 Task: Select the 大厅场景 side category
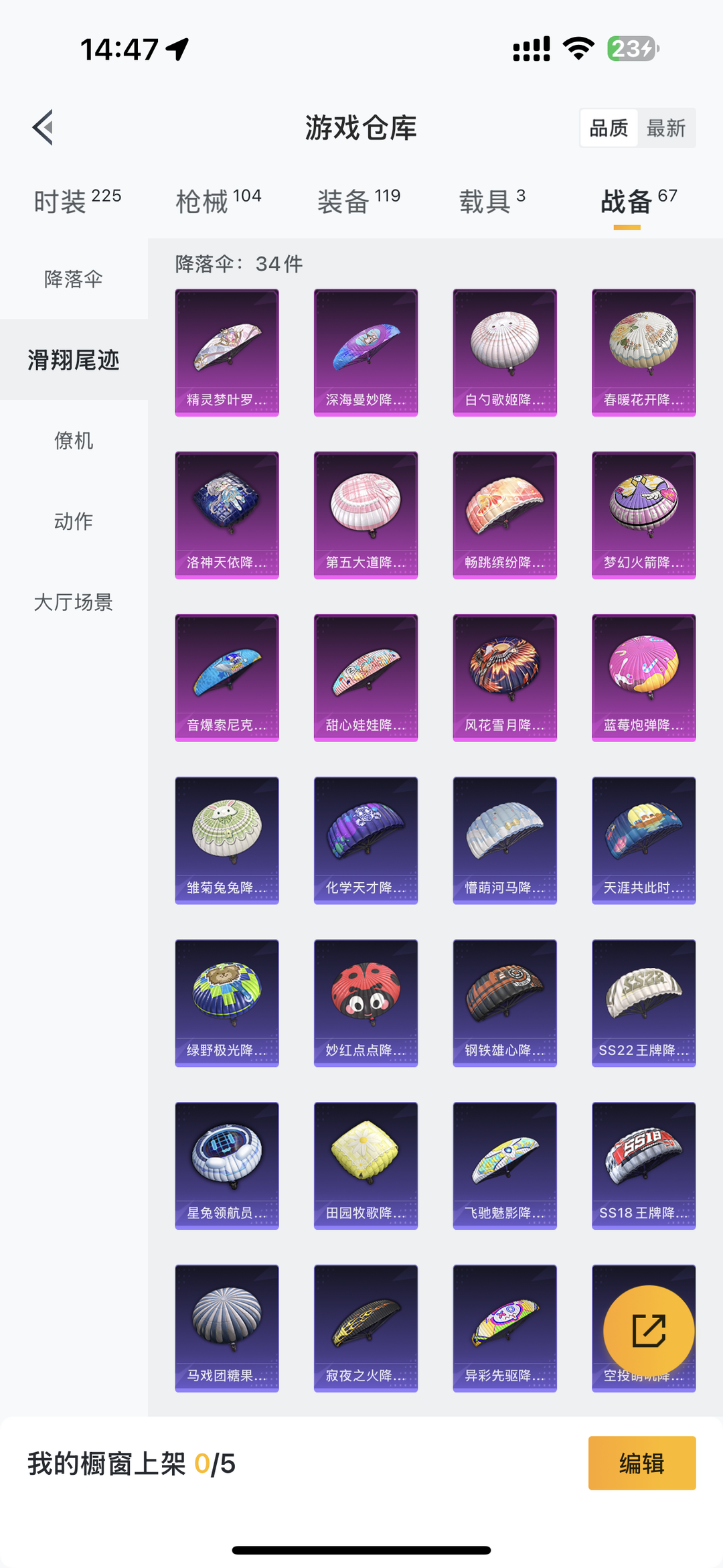[x=74, y=601]
